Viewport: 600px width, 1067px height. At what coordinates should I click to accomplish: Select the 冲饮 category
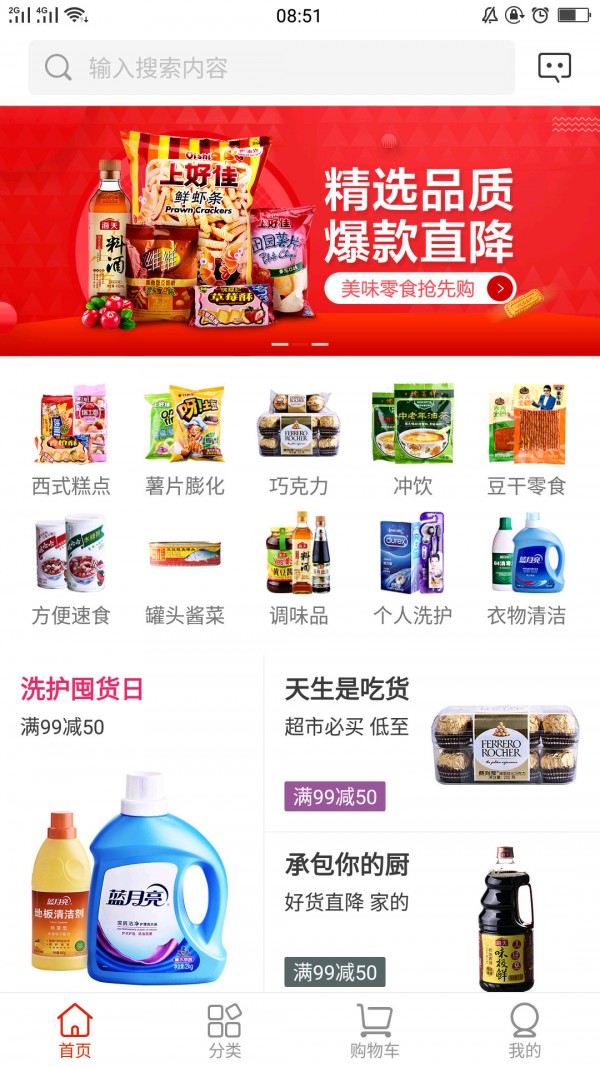tap(412, 440)
